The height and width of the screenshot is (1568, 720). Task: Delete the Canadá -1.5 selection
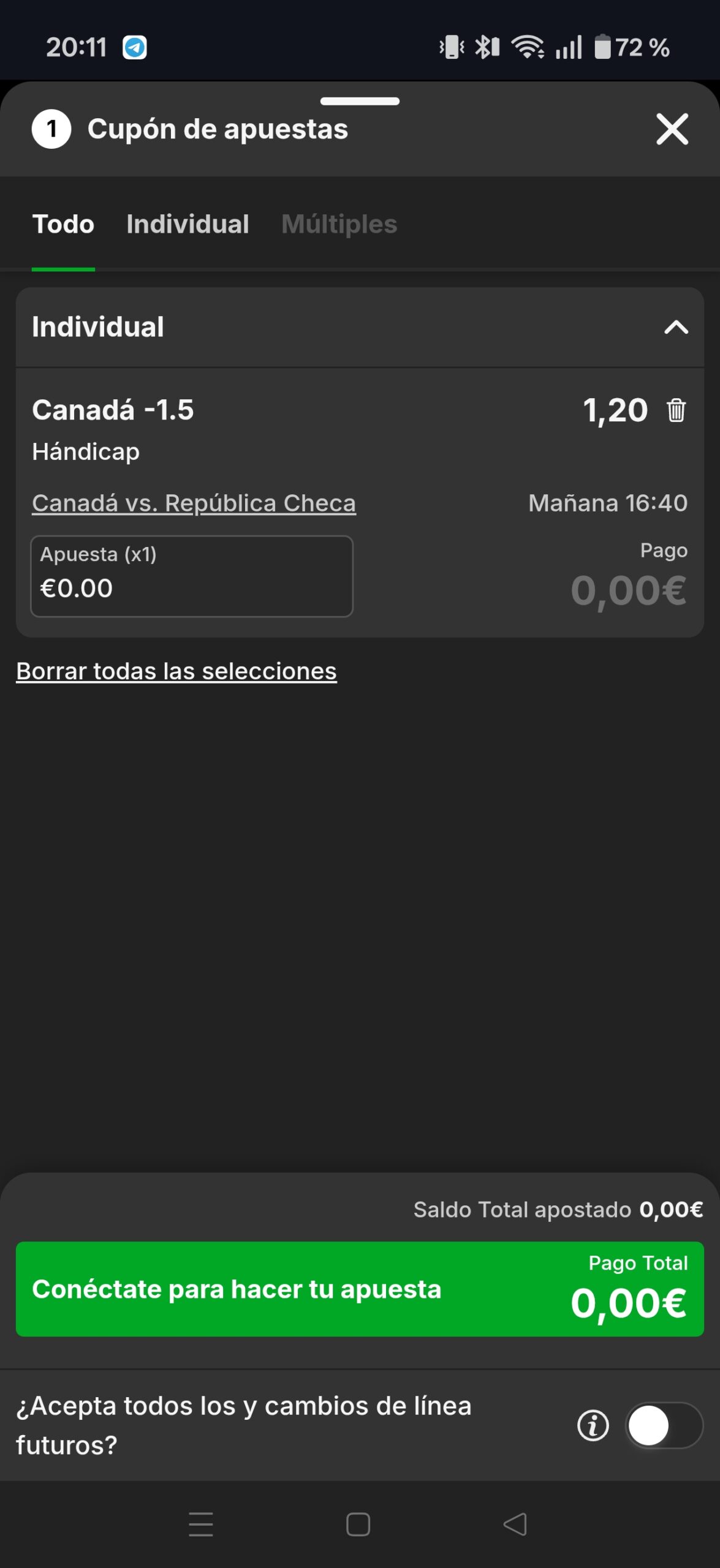pos(676,410)
